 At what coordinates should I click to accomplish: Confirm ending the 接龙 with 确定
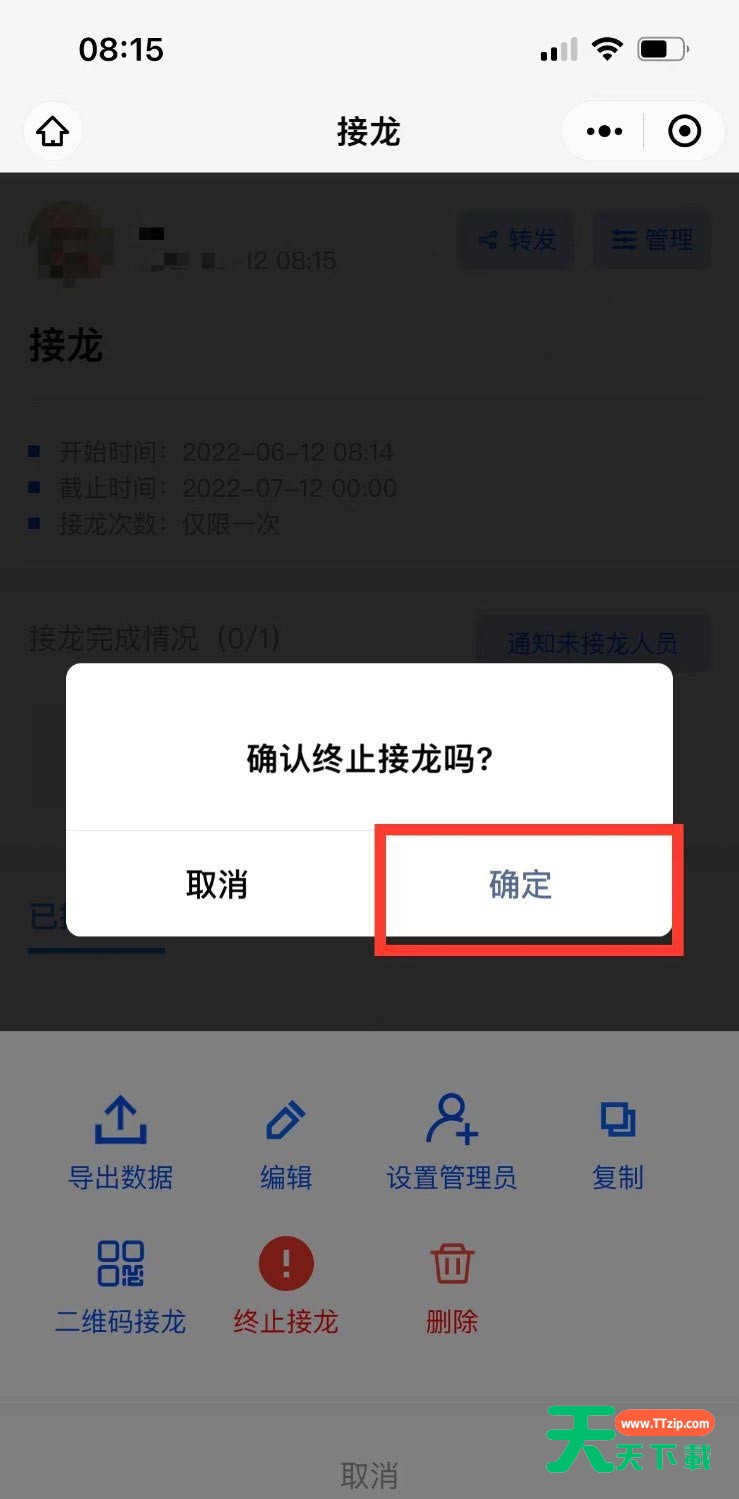pyautogui.click(x=520, y=885)
